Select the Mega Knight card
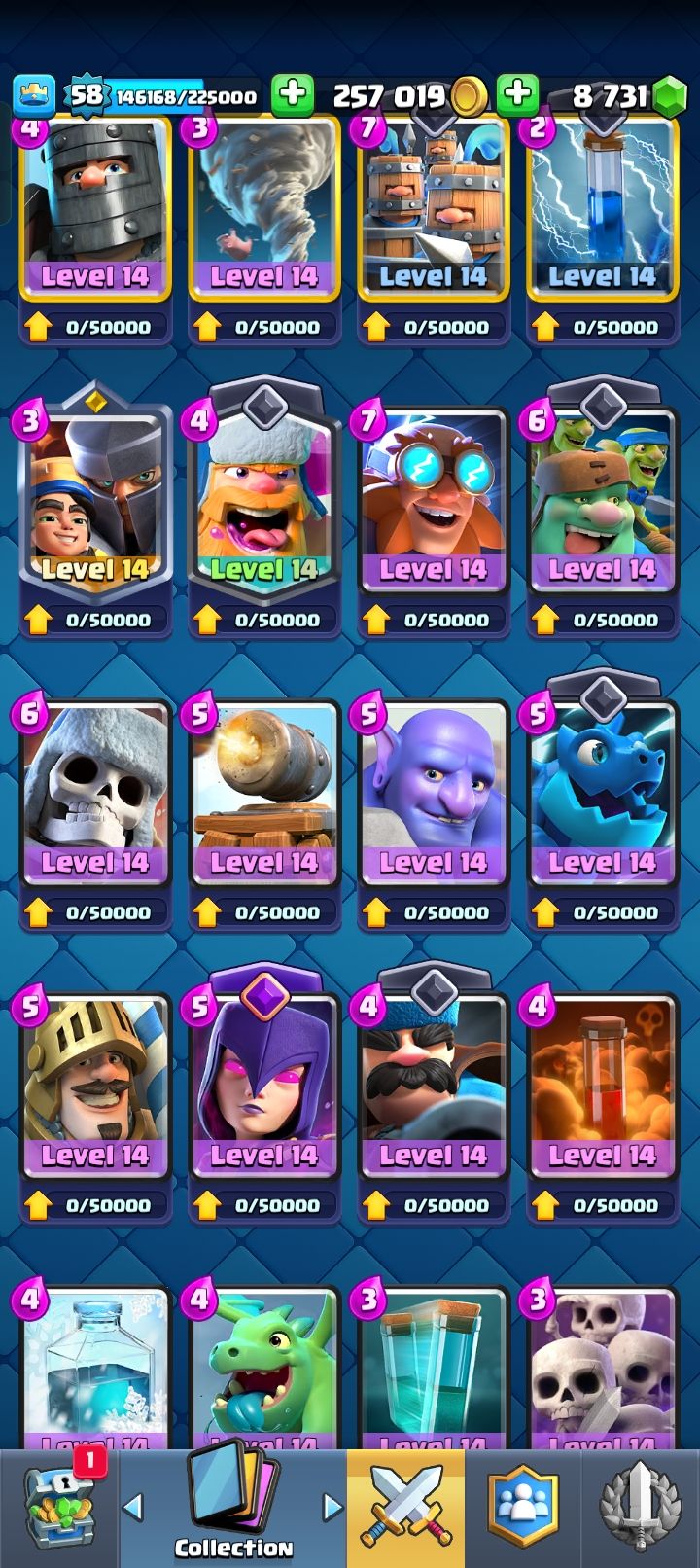The height and width of the screenshot is (1568, 700). 95,209
